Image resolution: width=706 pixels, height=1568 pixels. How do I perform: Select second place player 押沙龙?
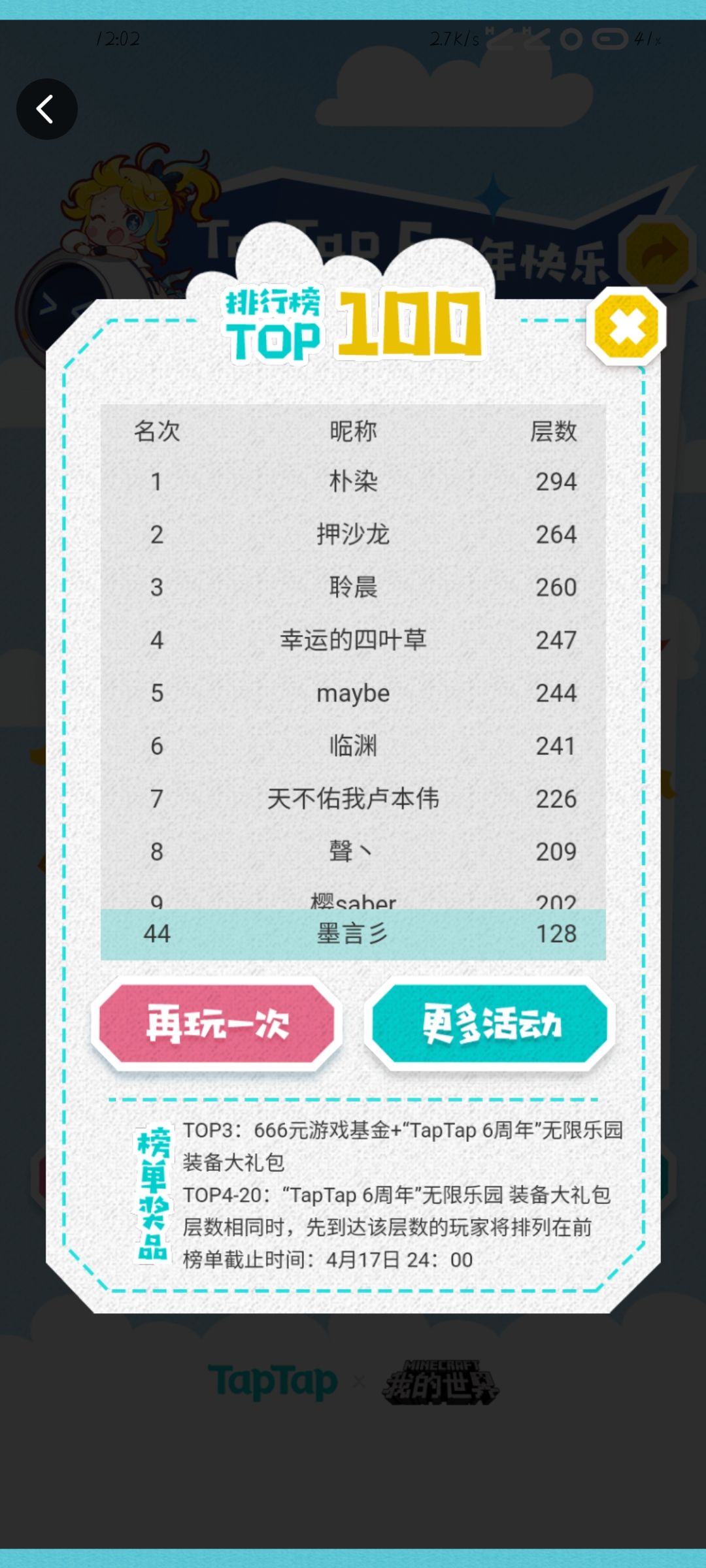pos(353,534)
